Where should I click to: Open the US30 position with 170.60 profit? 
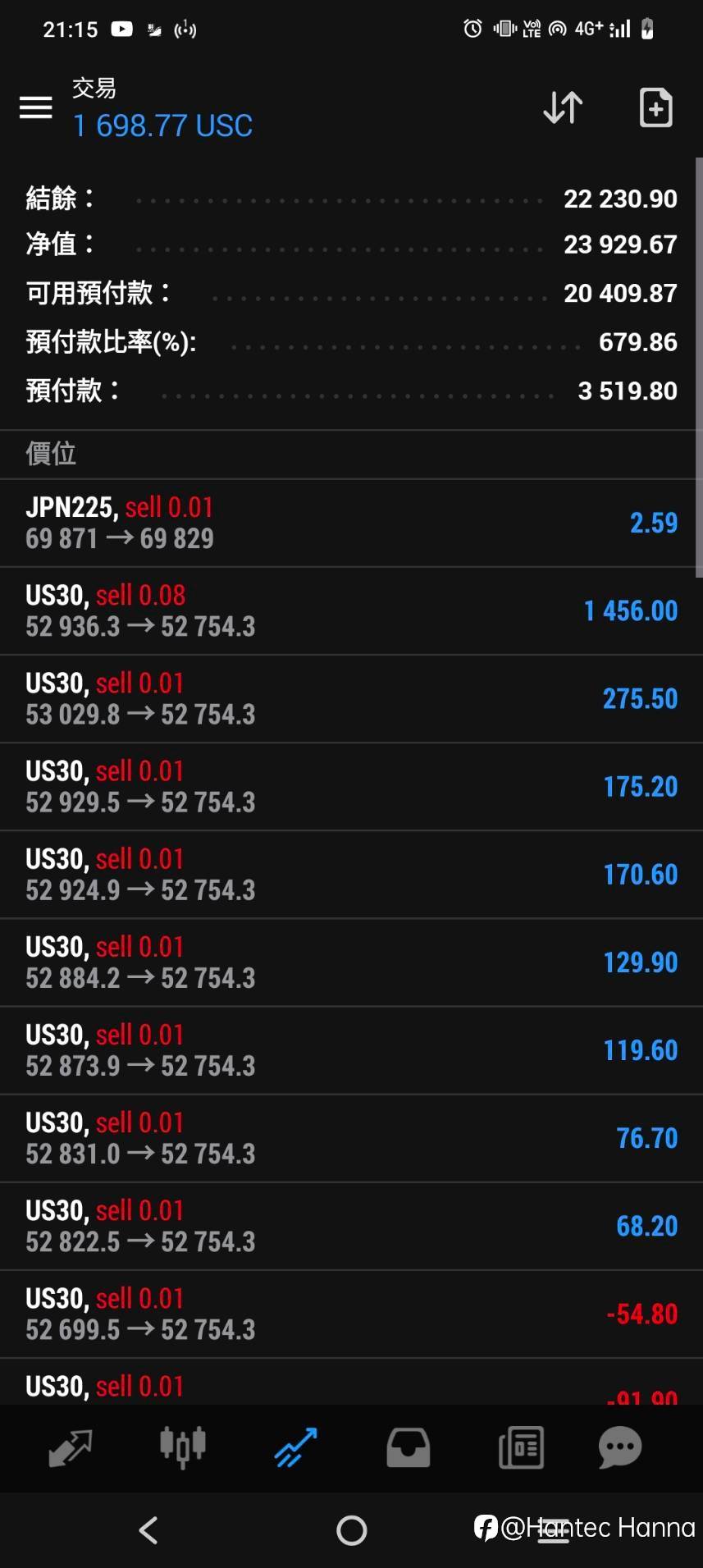[351, 874]
